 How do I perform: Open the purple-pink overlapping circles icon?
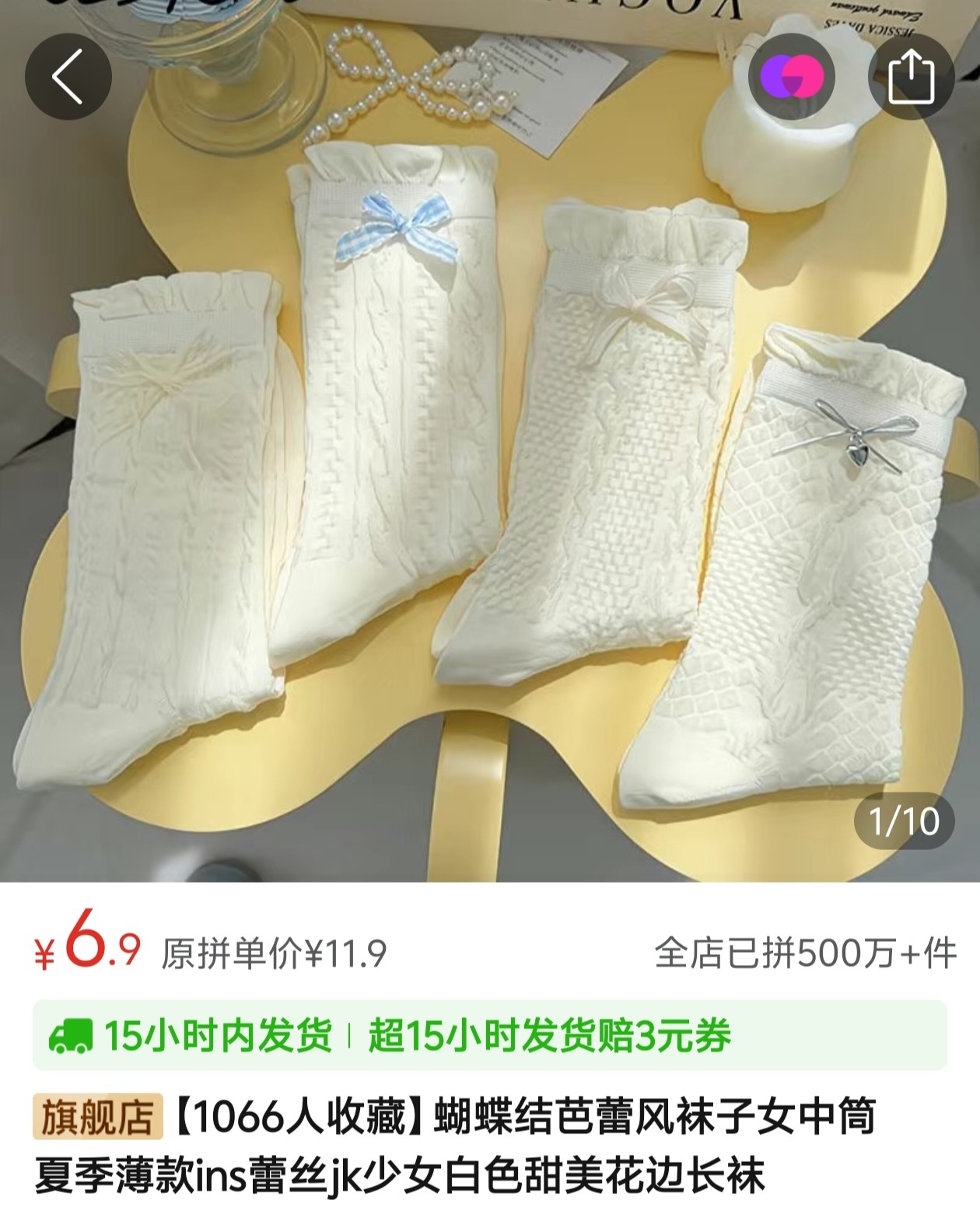coord(791,77)
